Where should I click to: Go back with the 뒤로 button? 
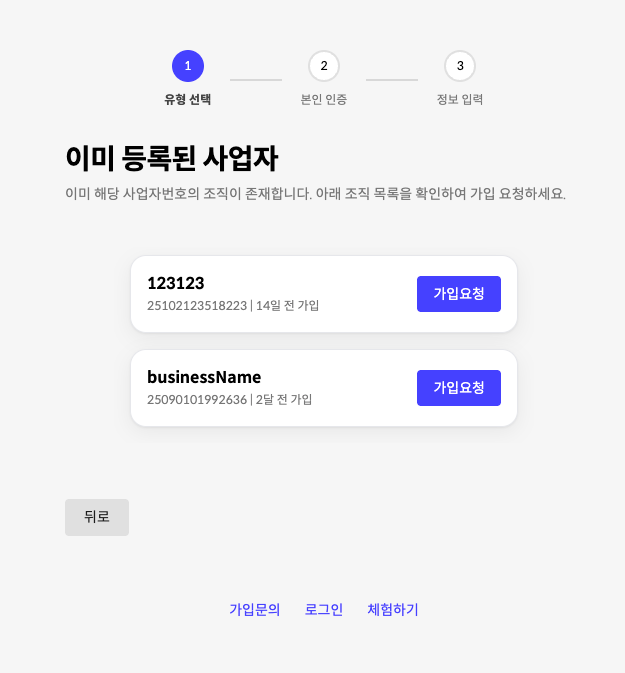[x=97, y=517]
